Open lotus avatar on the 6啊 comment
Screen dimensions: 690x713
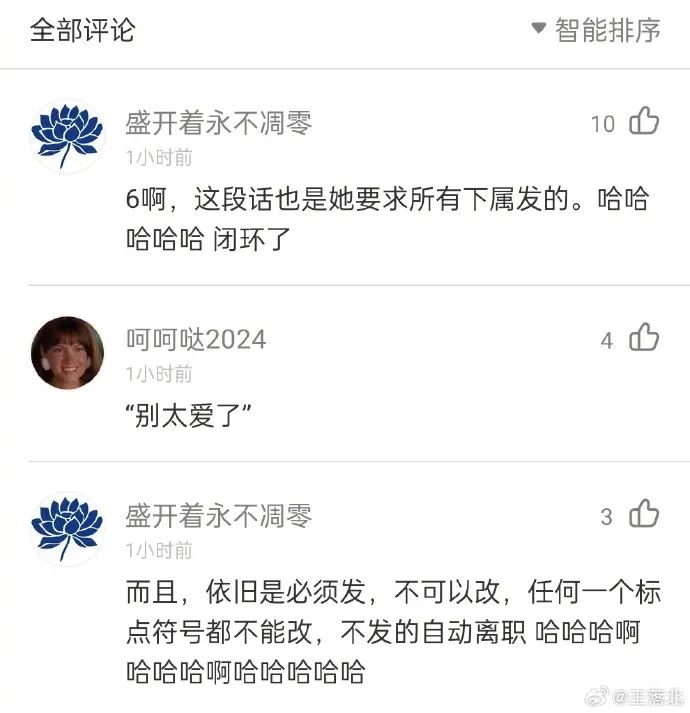68,136
